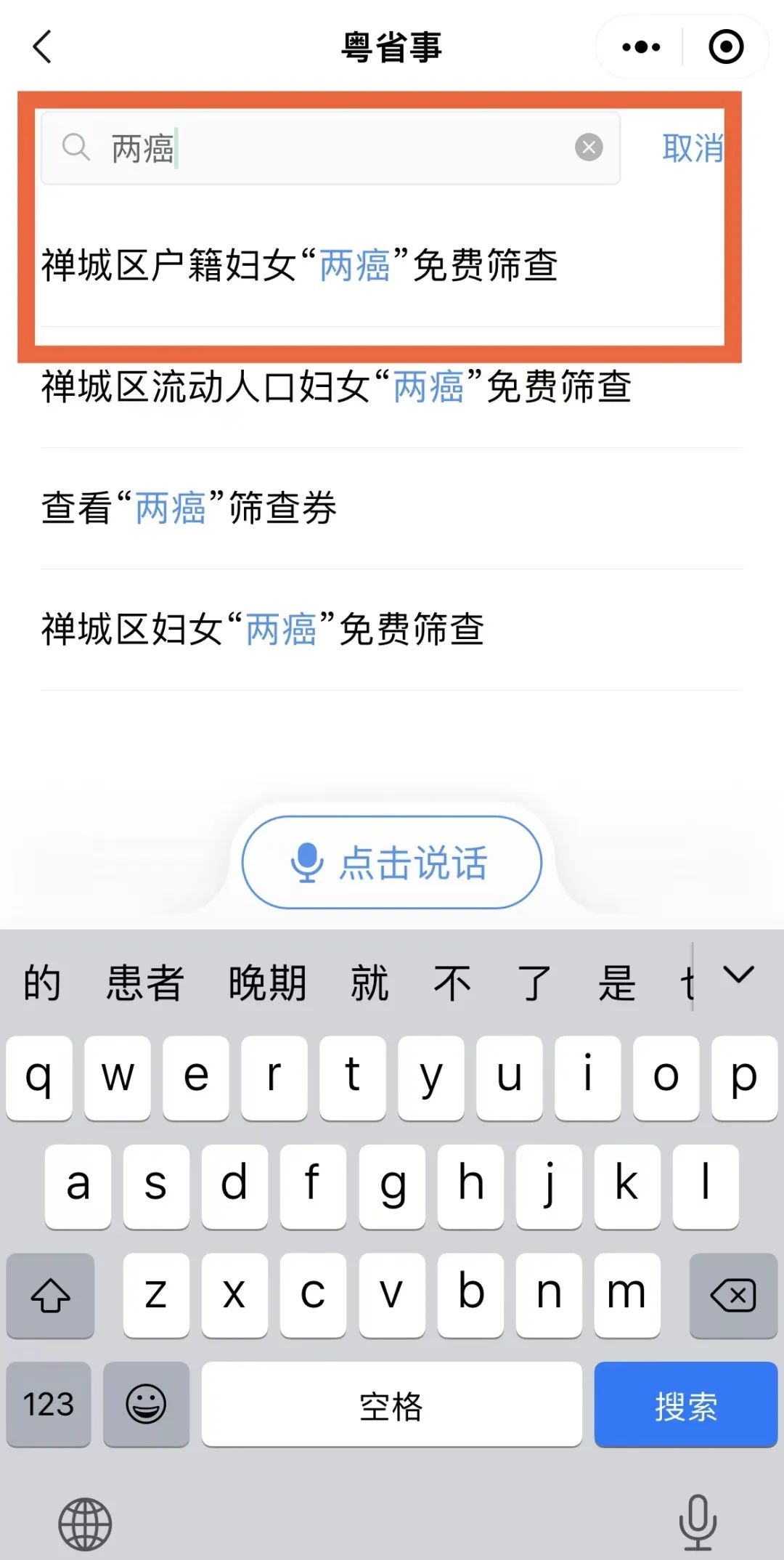This screenshot has height=1560, width=784.
Task: Choose the suggestion 晚期
Action: point(267,983)
